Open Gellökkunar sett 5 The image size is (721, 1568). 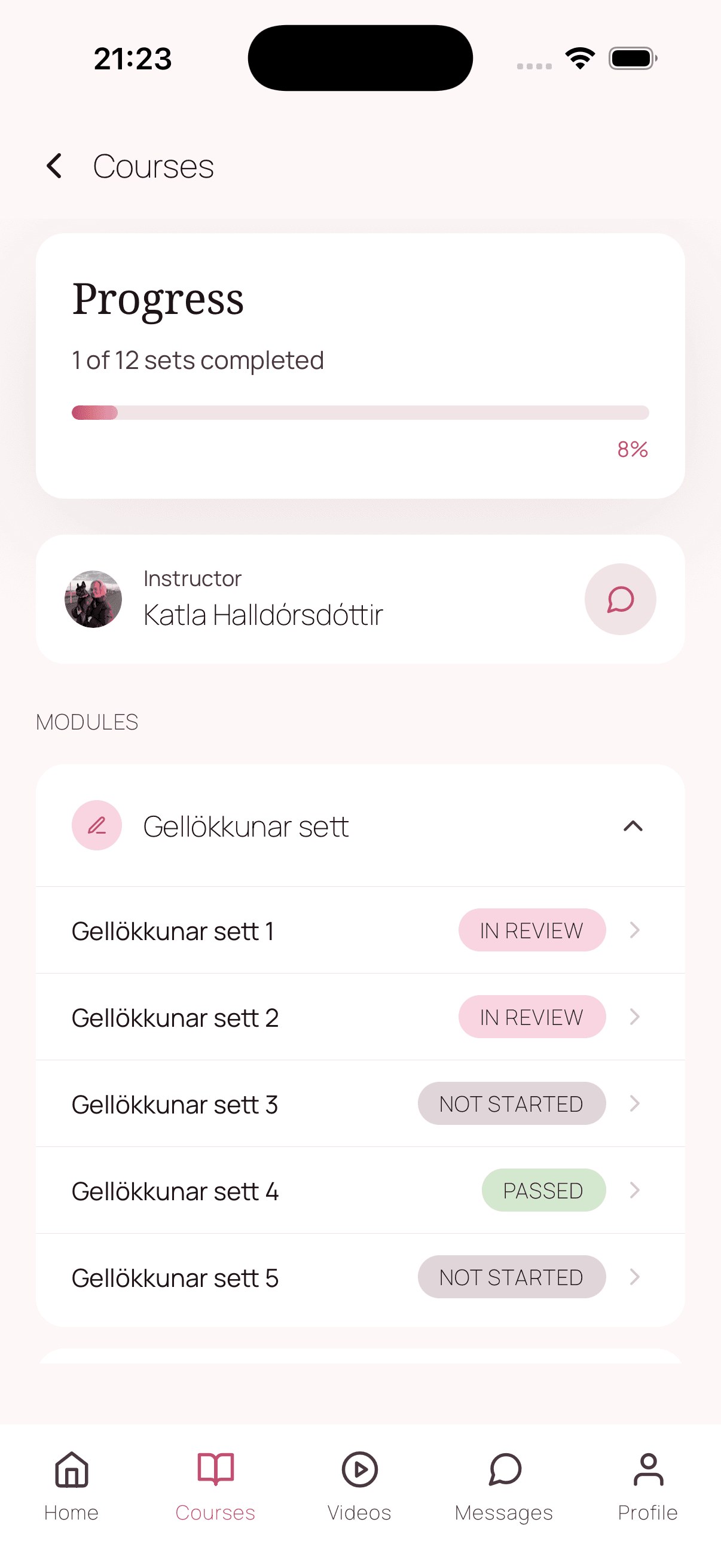pos(359,1277)
